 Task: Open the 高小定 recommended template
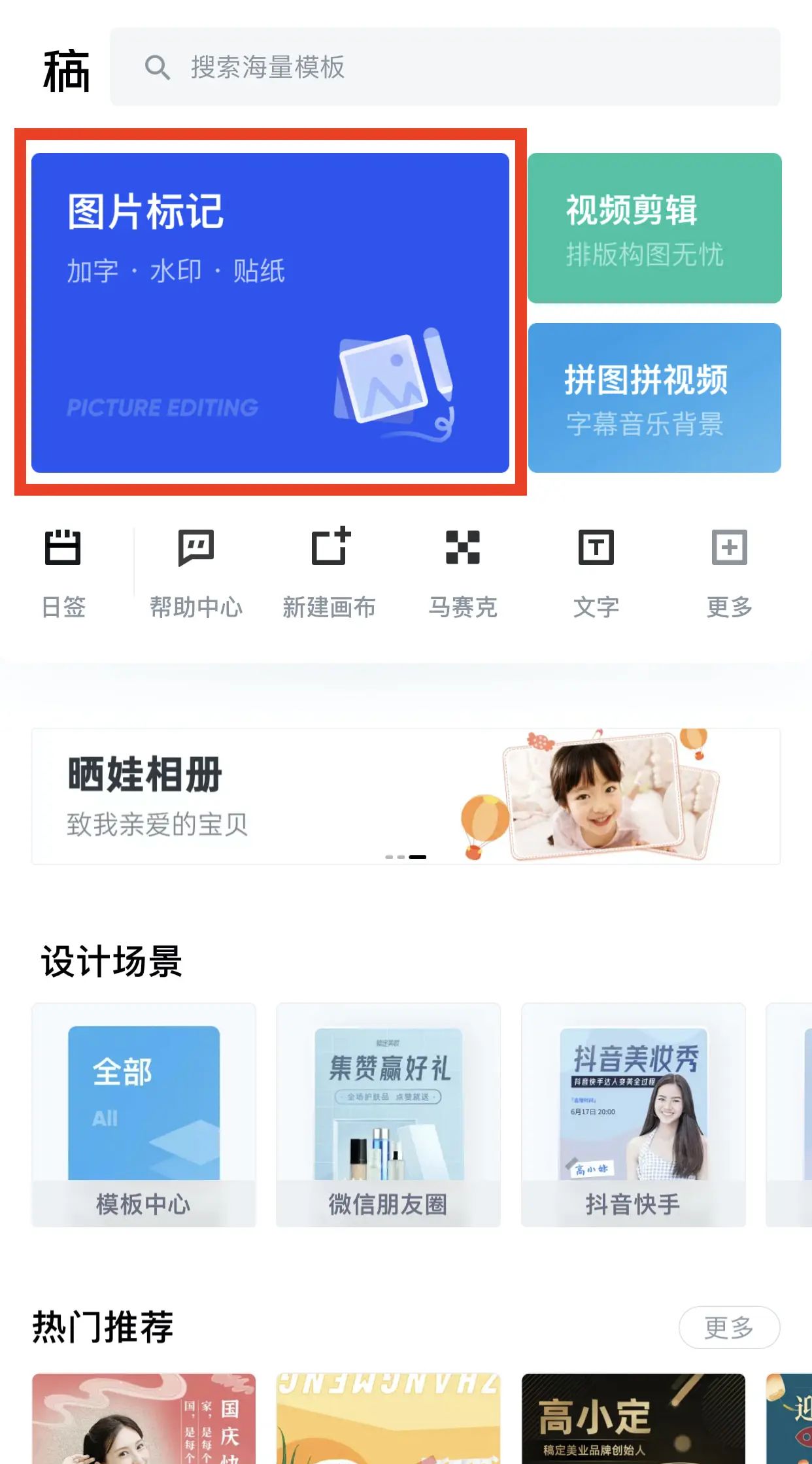[633, 1419]
